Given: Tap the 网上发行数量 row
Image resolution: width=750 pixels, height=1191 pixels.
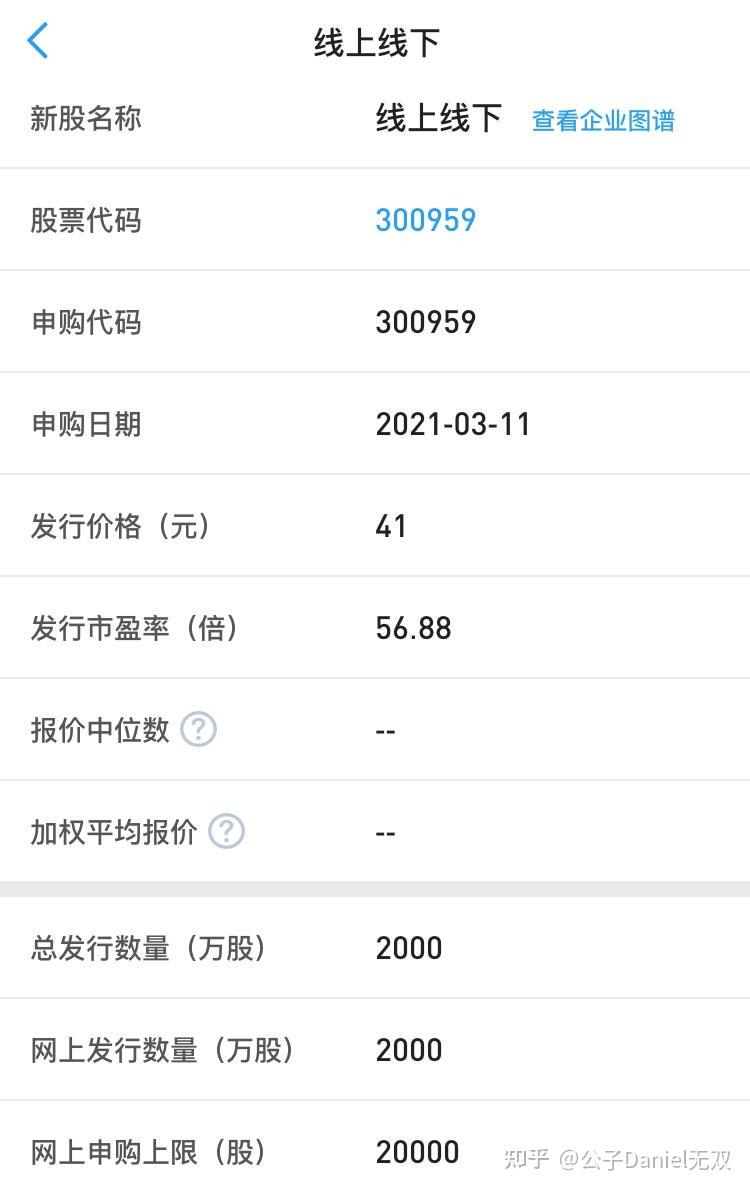Looking at the screenshot, I should pos(375,1050).
